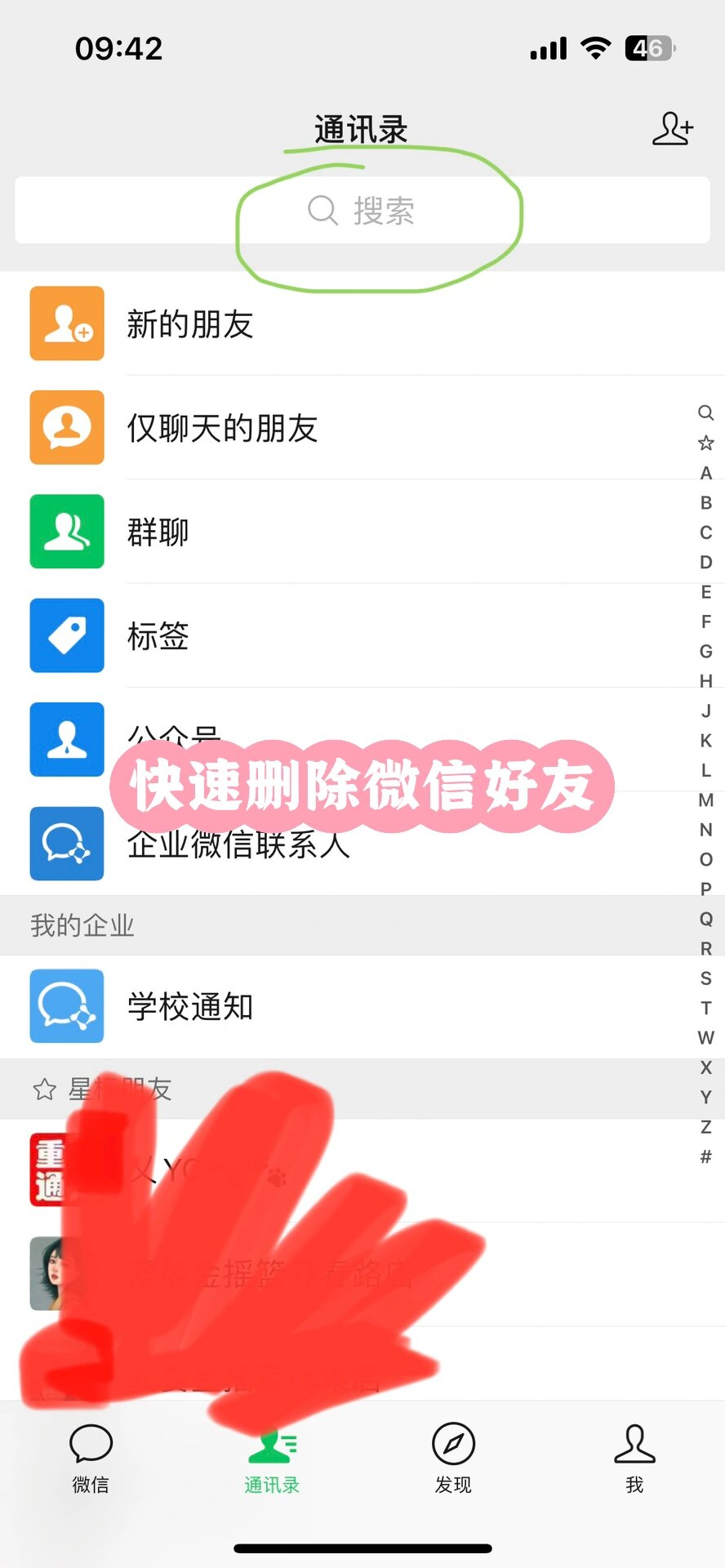Tap the Add Friend icon at top right

pyautogui.click(x=673, y=129)
